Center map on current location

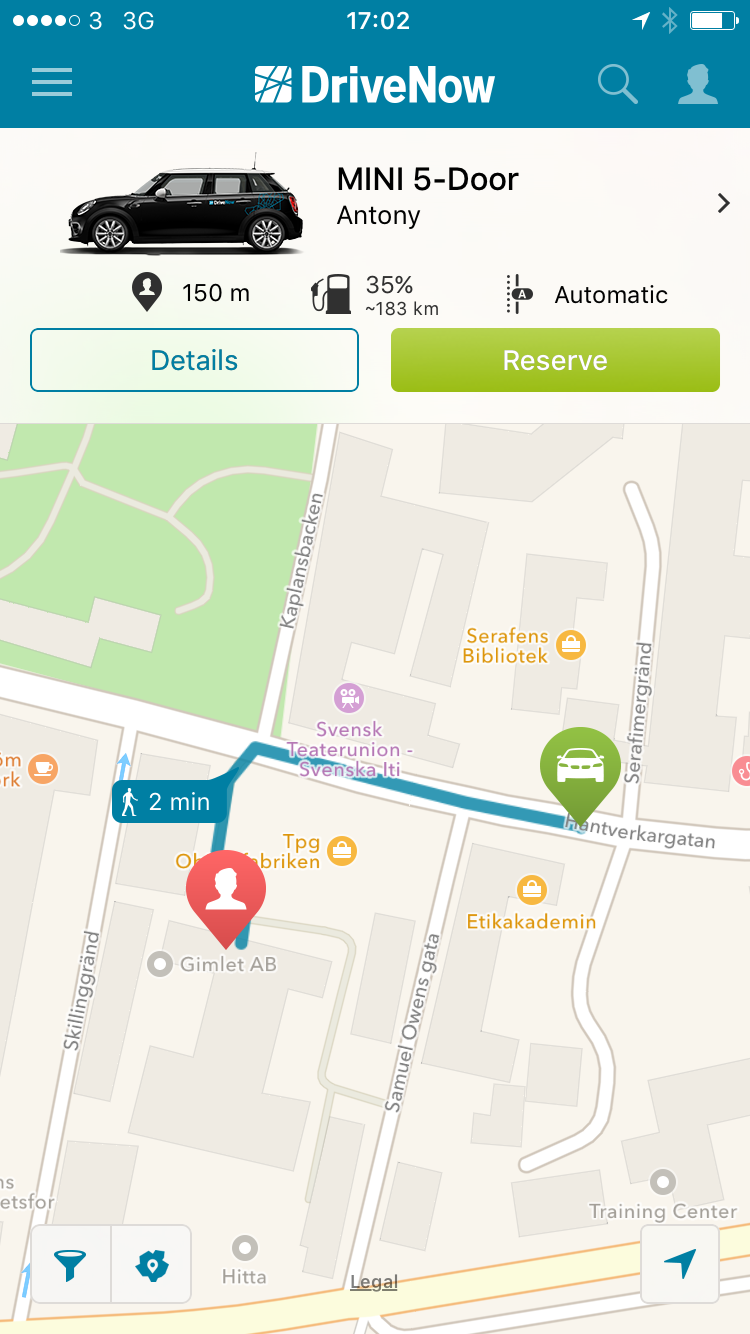[680, 1262]
